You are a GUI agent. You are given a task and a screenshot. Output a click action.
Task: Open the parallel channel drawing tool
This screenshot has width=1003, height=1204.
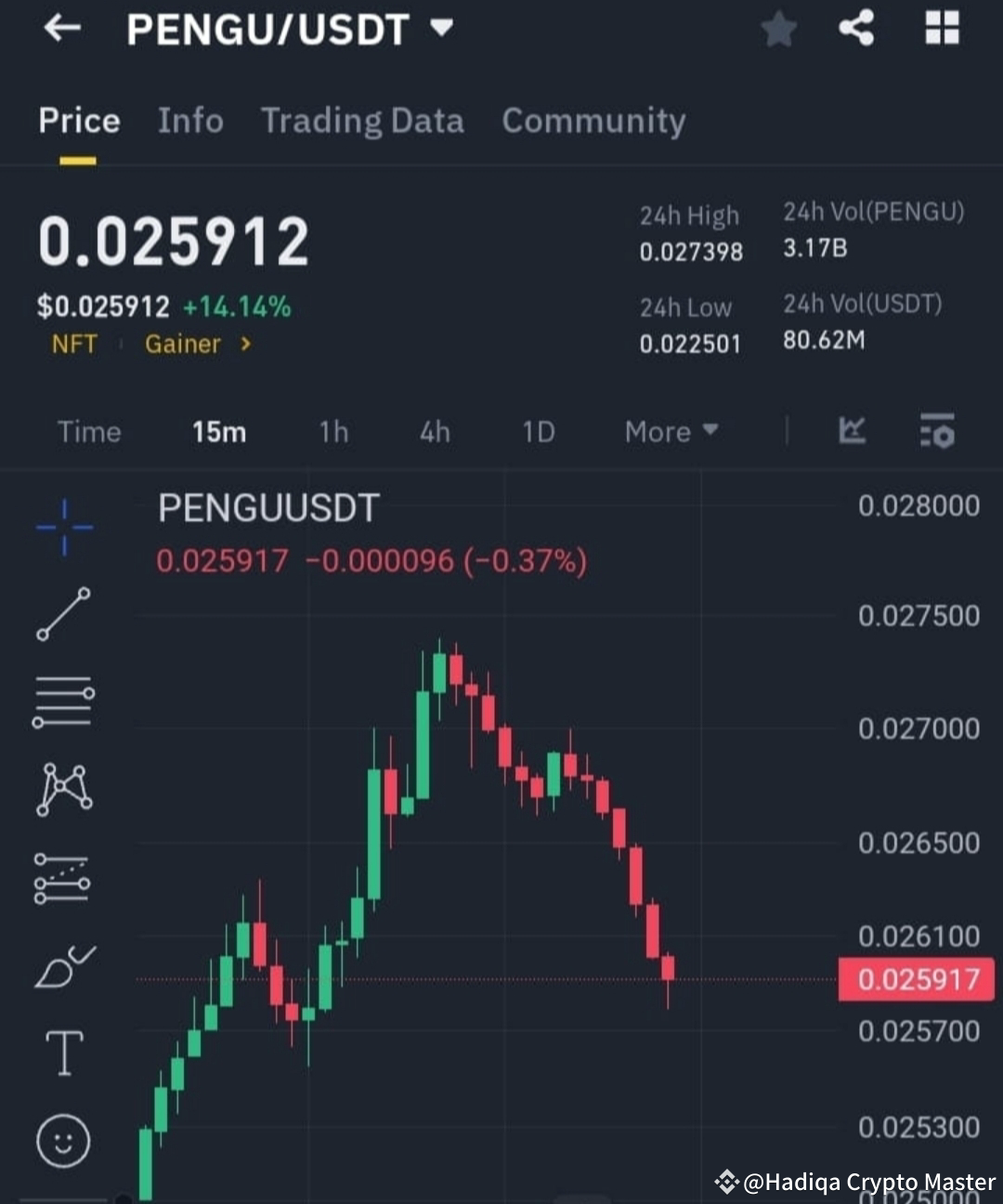[x=63, y=877]
